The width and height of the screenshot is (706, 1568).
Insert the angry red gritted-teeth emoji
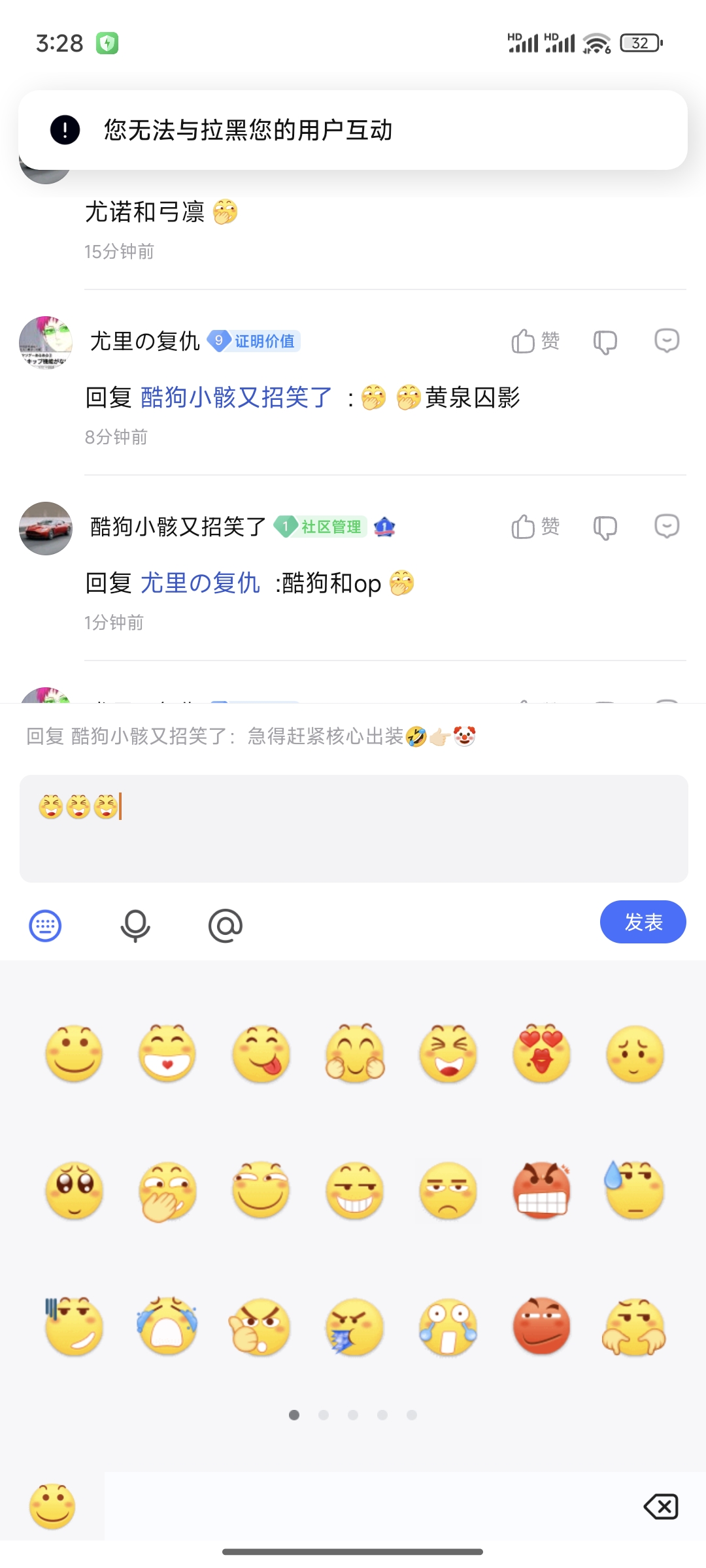541,1190
